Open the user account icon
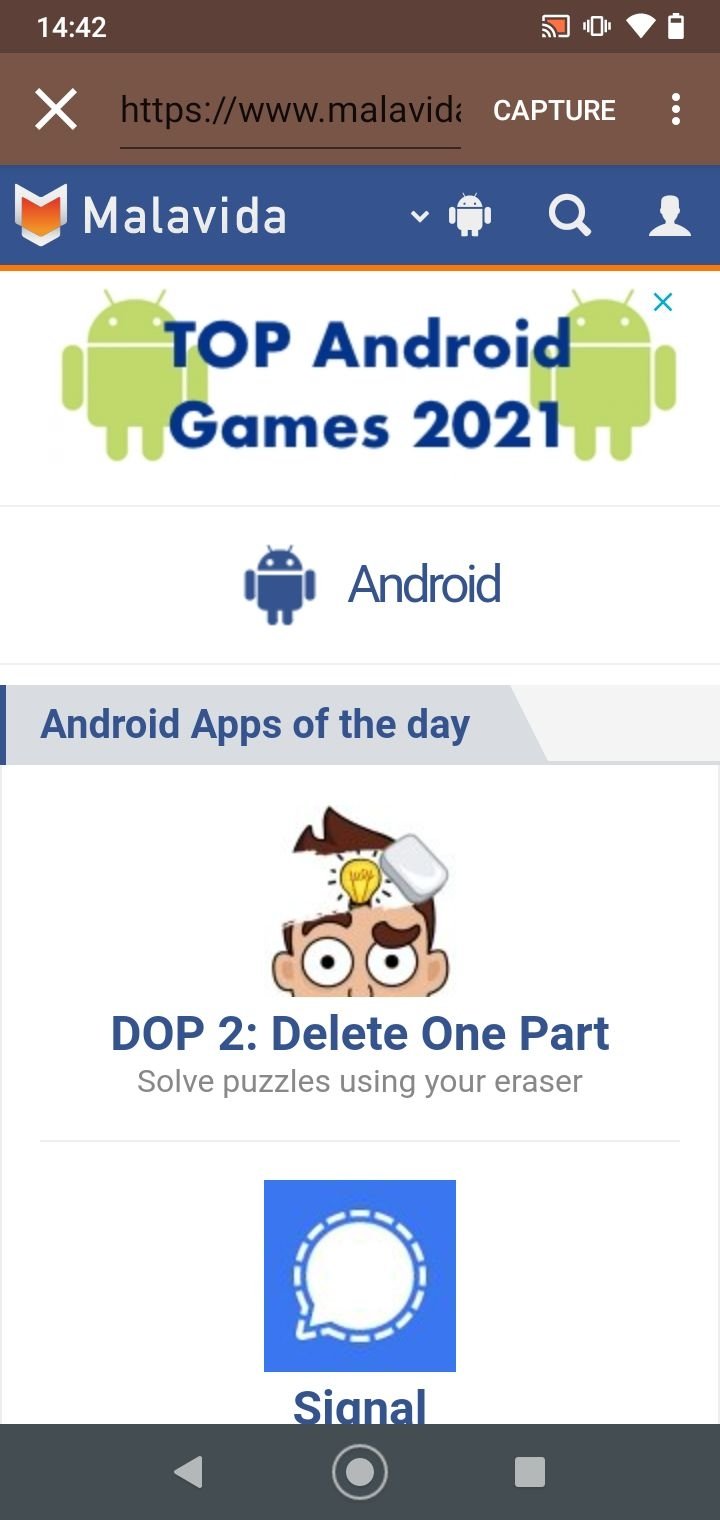The image size is (720, 1520). point(670,215)
